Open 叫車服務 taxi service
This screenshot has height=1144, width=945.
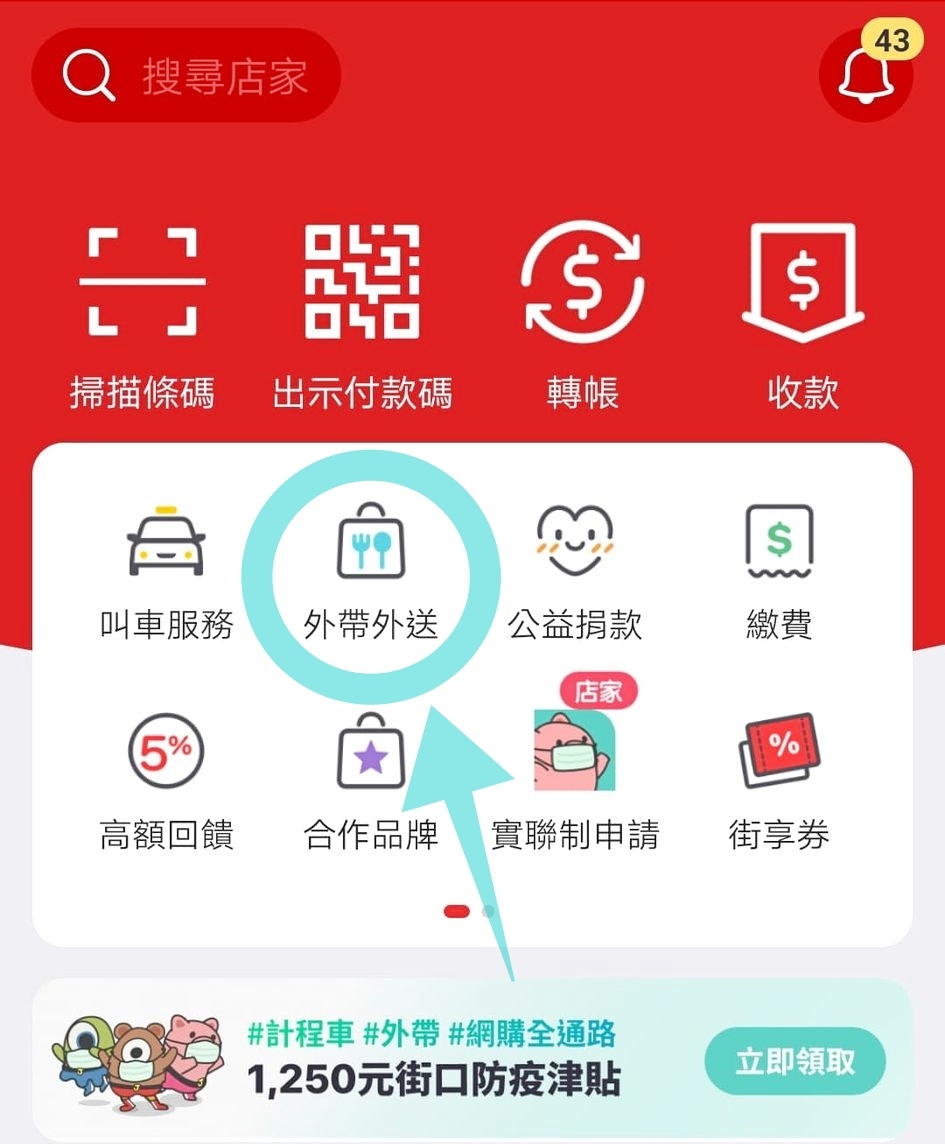click(x=166, y=574)
